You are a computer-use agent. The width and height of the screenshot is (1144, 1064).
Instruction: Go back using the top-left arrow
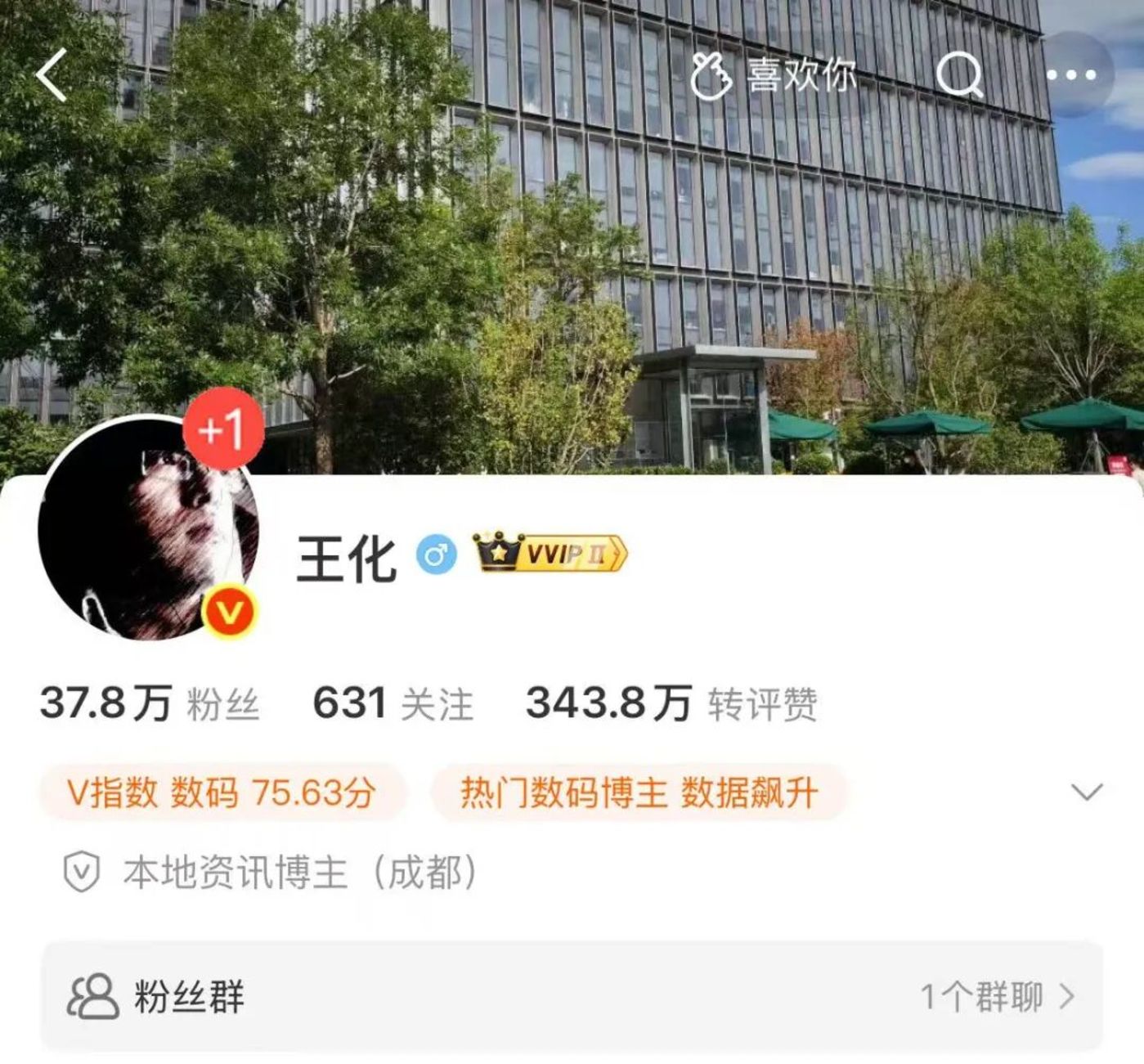(51, 75)
